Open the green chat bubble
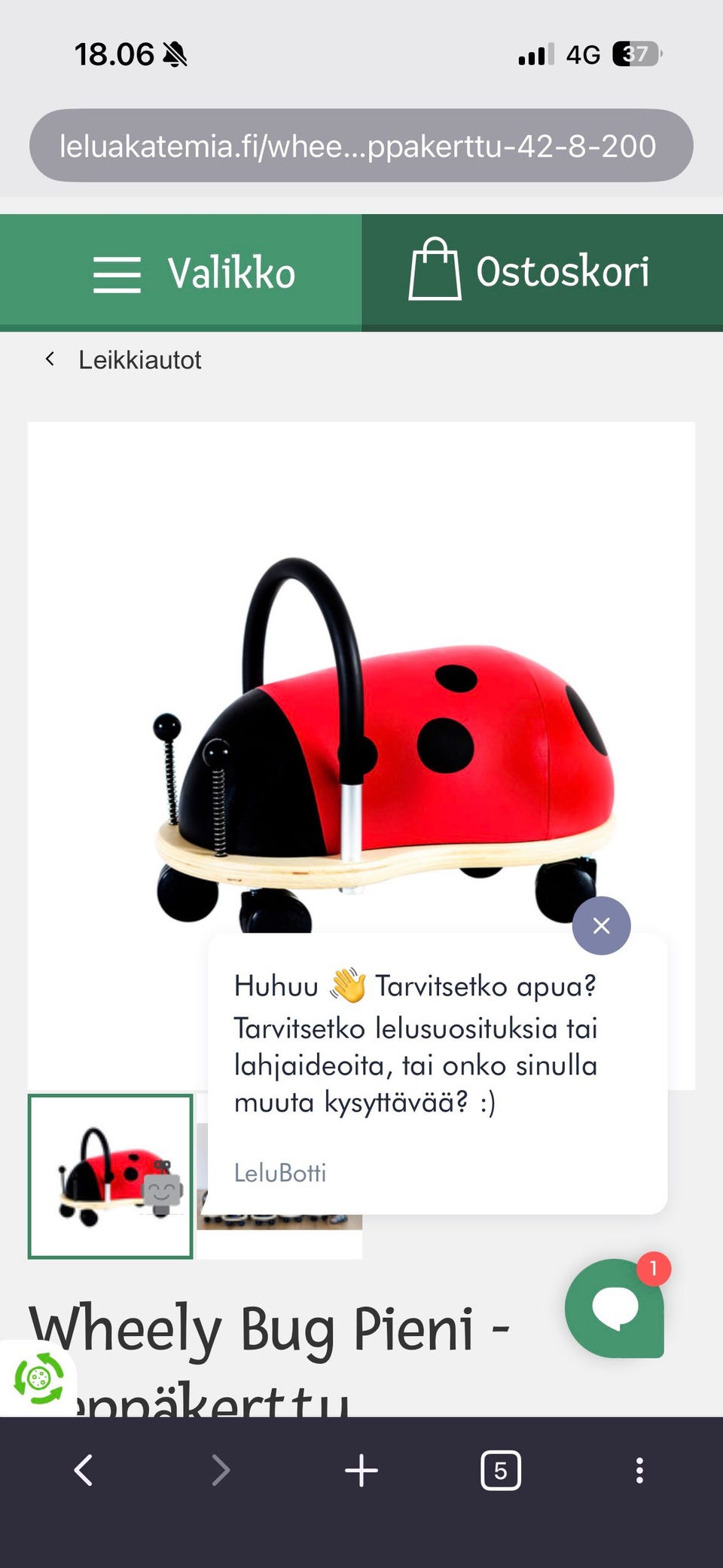This screenshot has height=1568, width=723. (x=615, y=1308)
